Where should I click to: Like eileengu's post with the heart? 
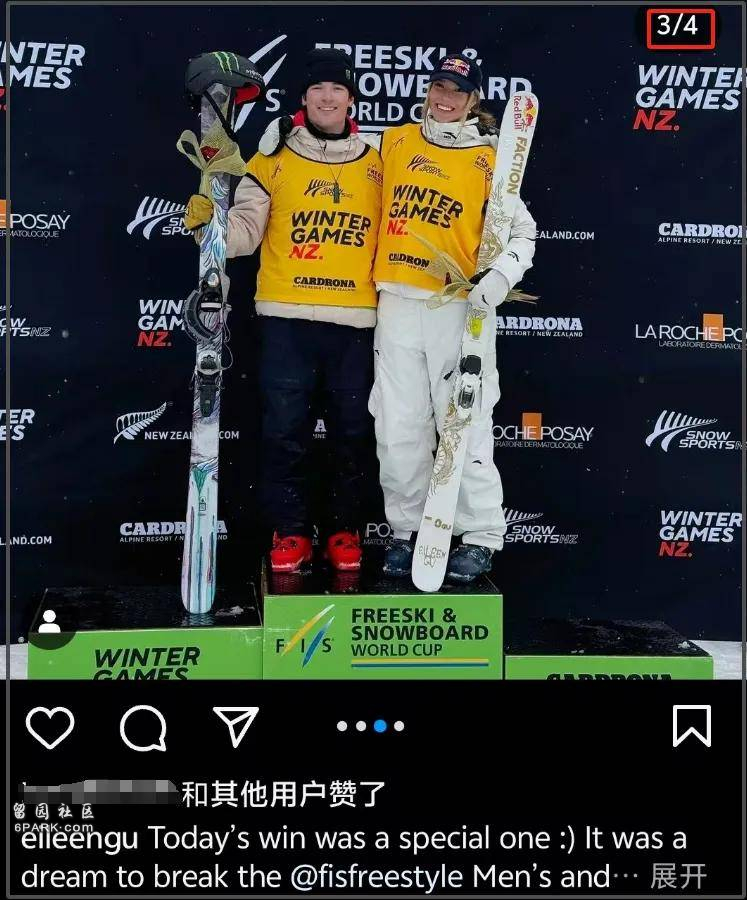[49, 727]
